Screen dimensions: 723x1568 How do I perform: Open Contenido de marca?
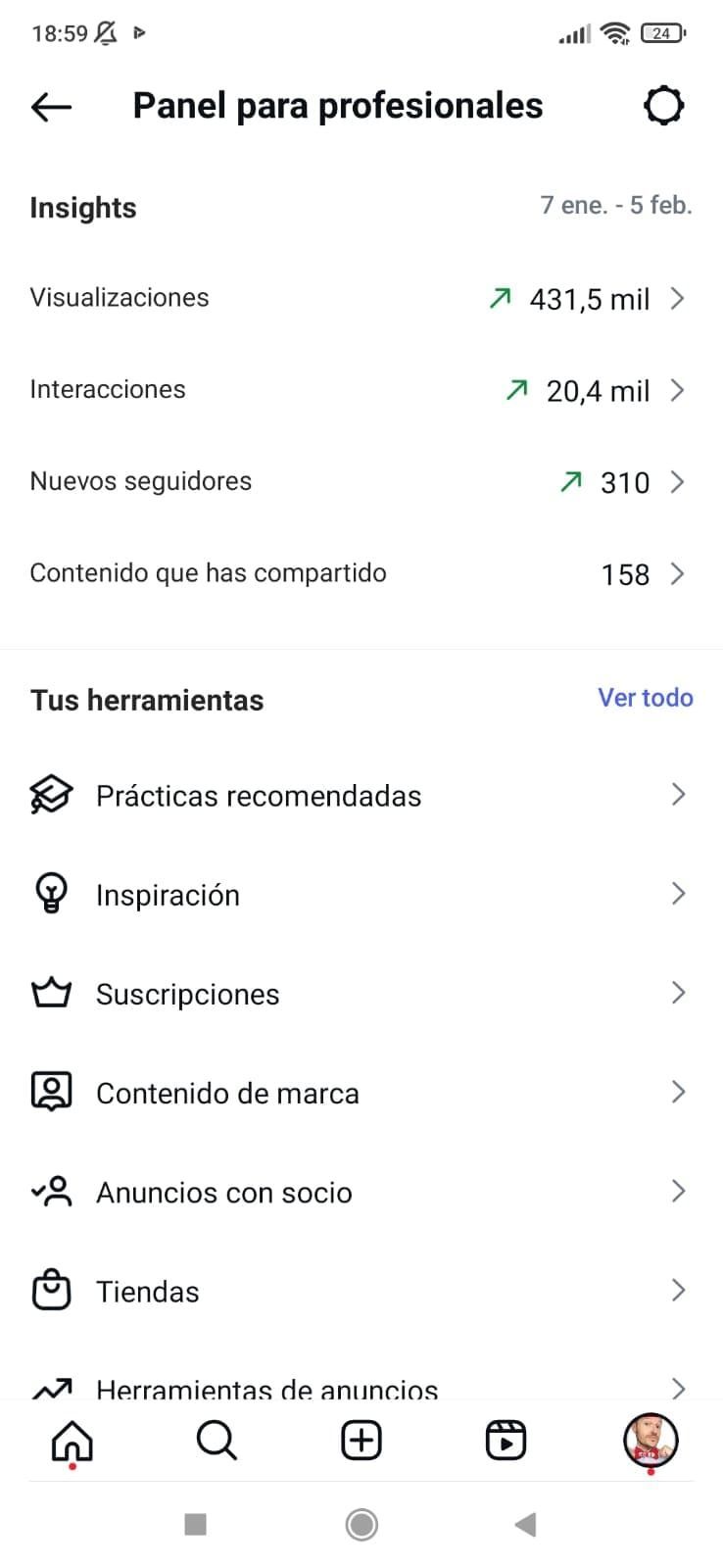[361, 1093]
